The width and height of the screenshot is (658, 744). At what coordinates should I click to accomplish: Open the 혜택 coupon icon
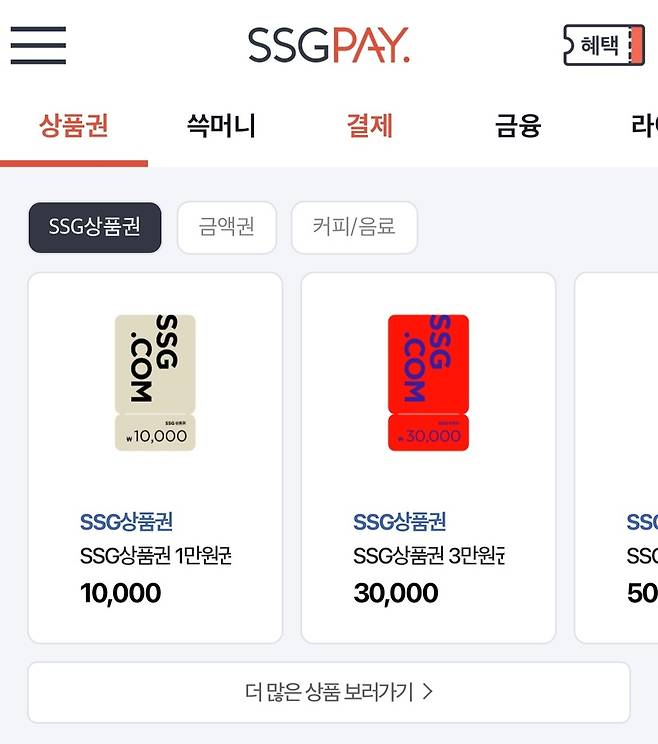point(603,45)
